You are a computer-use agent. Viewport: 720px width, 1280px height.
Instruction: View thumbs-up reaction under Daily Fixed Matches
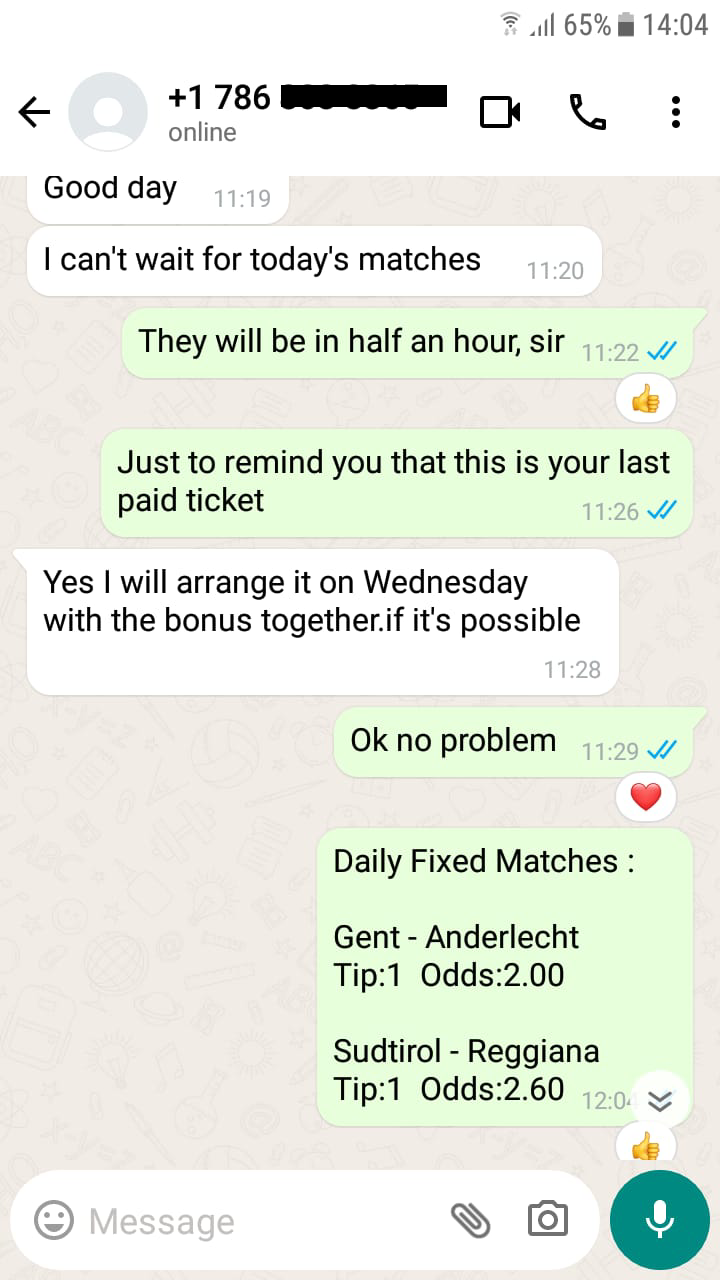coord(646,1143)
